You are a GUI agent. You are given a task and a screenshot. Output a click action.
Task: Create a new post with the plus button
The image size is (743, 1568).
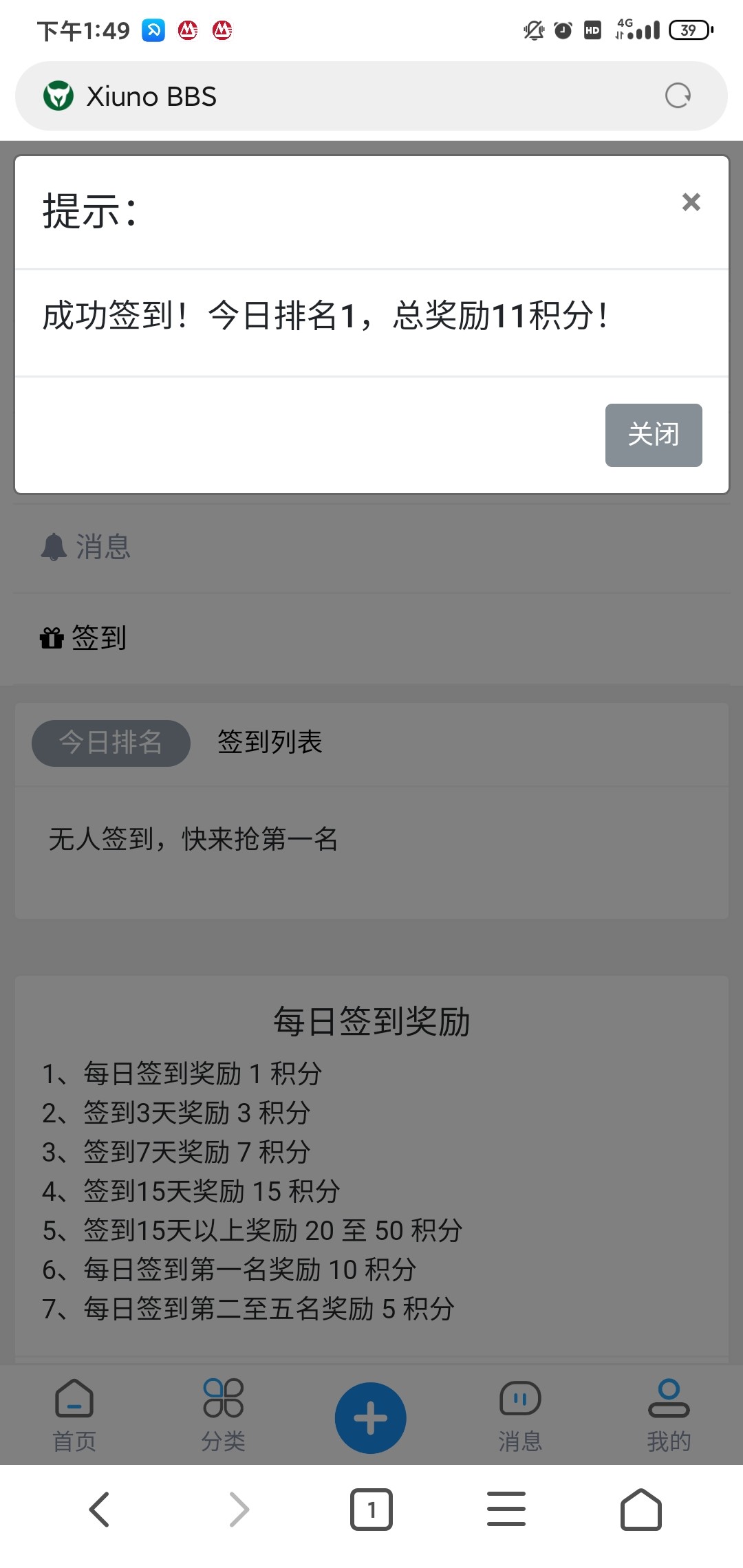[370, 1418]
